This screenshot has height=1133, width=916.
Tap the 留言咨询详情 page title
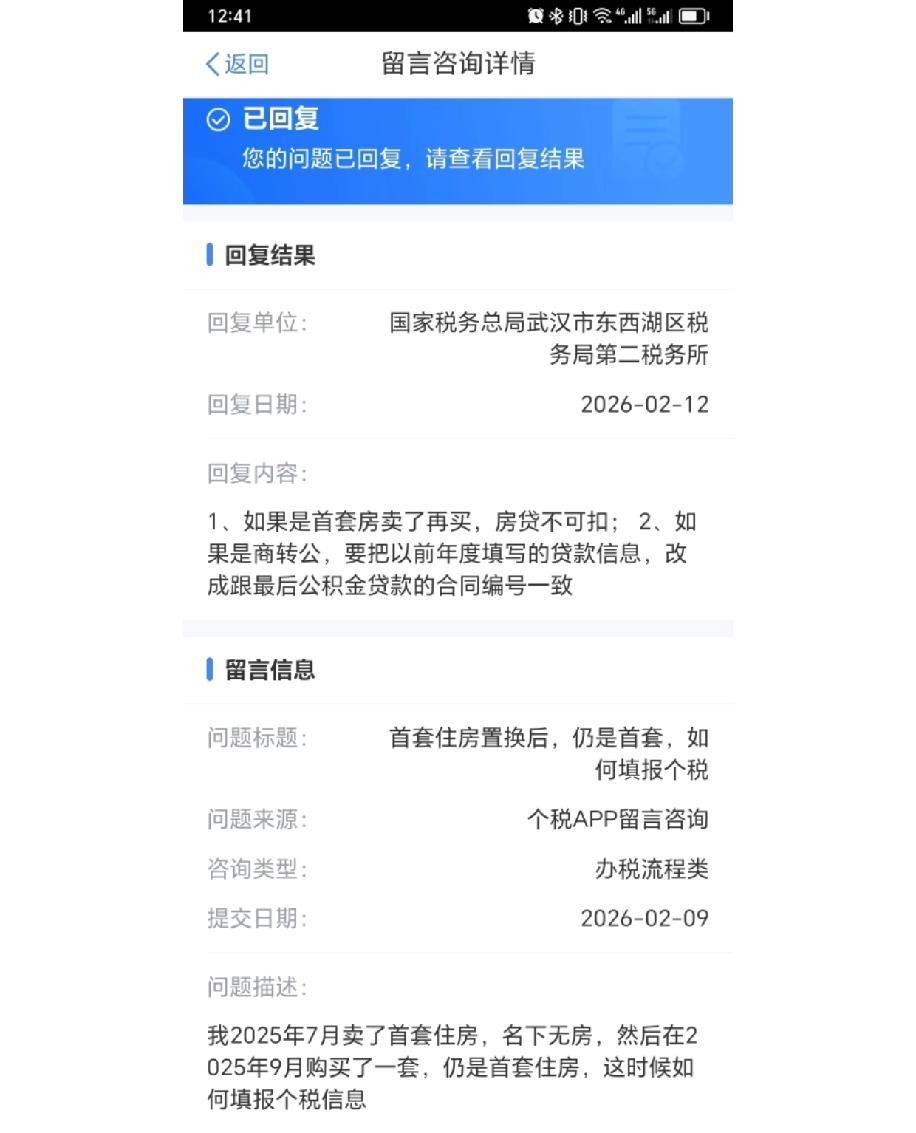[458, 63]
